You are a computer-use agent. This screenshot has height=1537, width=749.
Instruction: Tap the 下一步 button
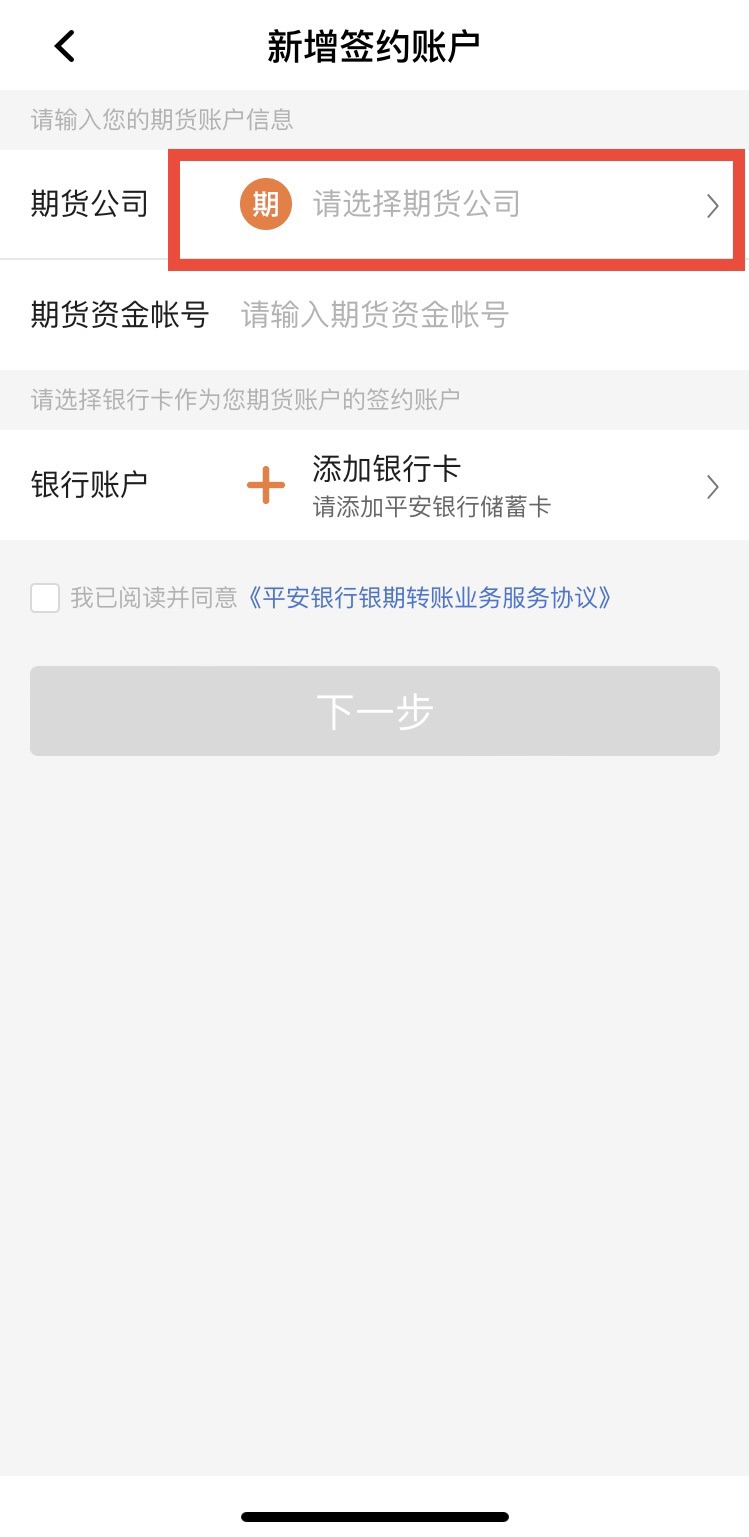(374, 711)
